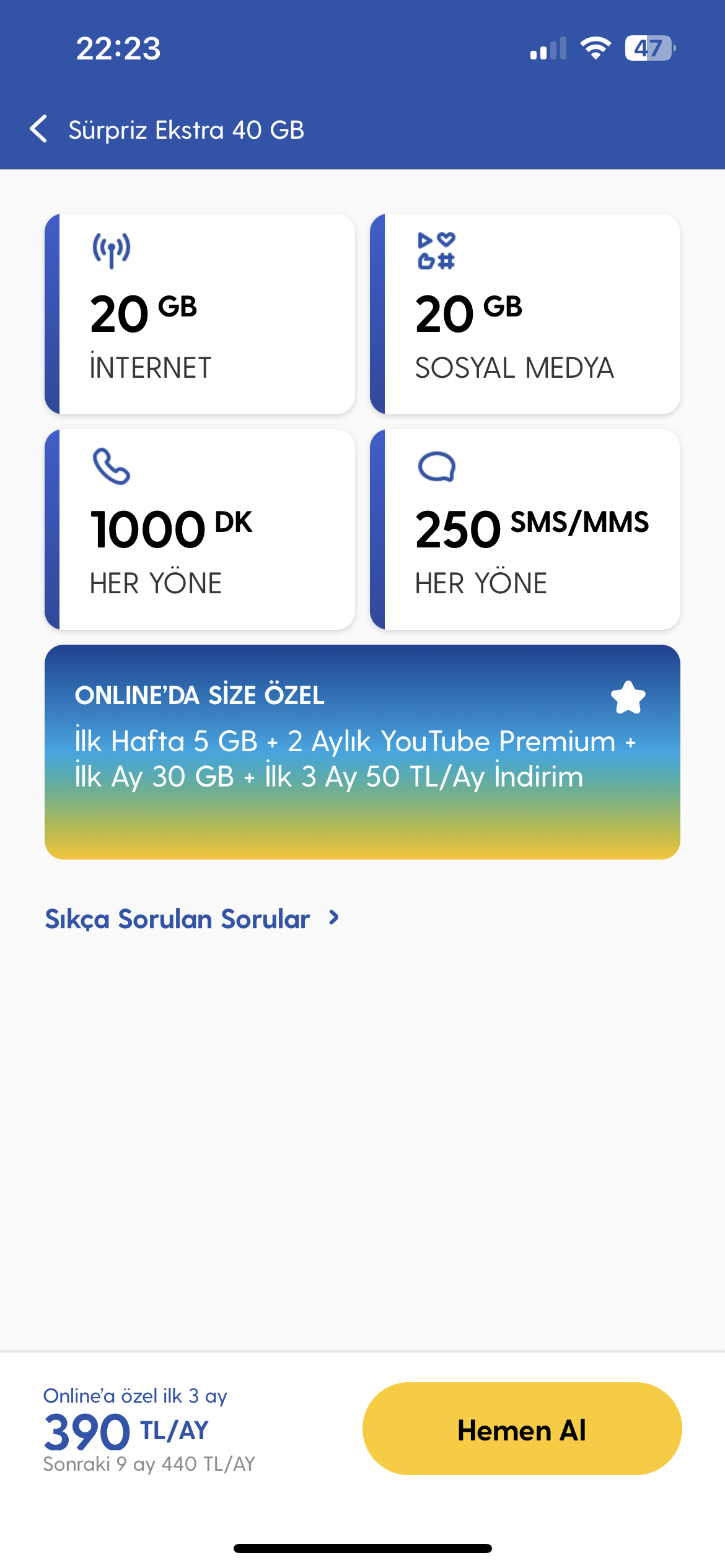Open Sıkça Sorulan Sorular link
The image size is (725, 1568).
tap(192, 919)
